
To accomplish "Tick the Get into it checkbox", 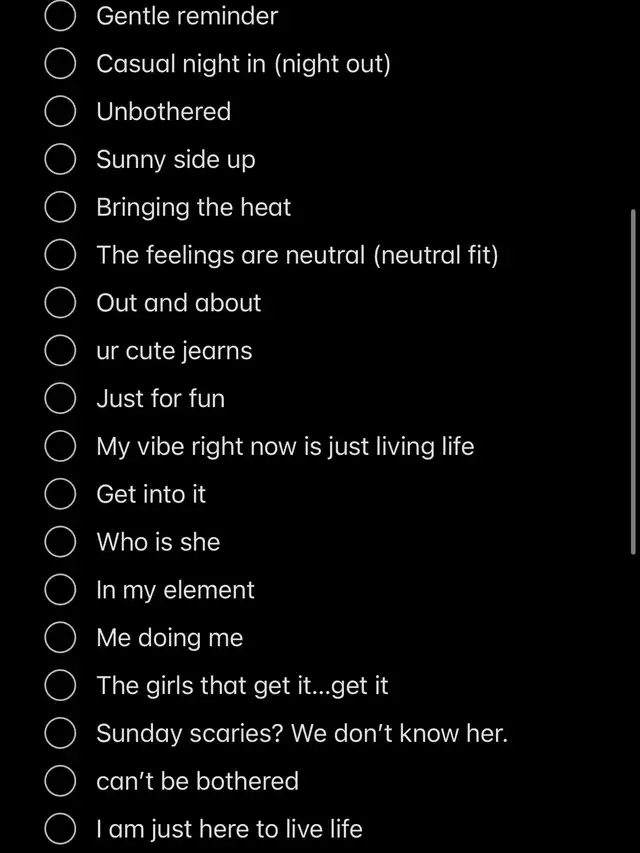I will (x=61, y=494).
